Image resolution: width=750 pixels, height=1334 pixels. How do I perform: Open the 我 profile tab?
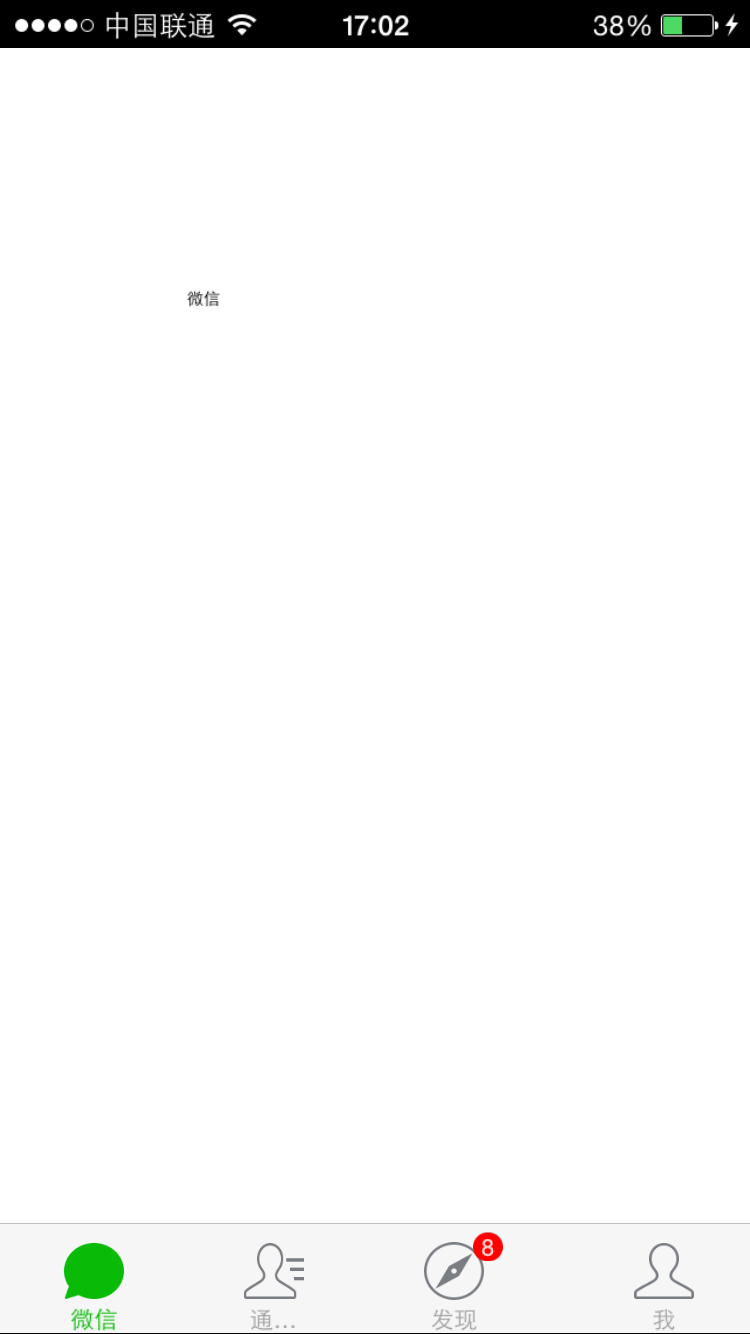click(663, 1283)
